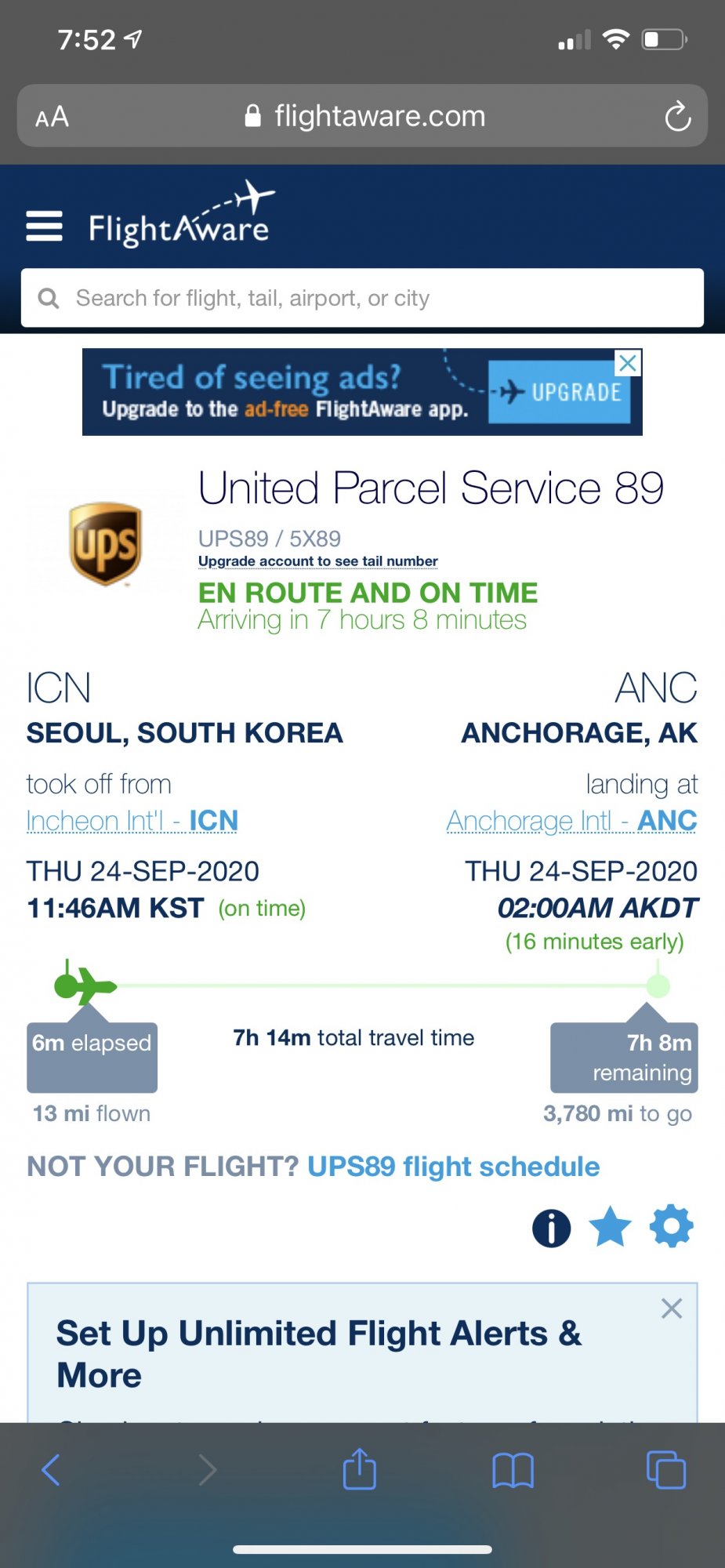Tap the flight search field
Screen dimensions: 725x1568
click(x=362, y=298)
